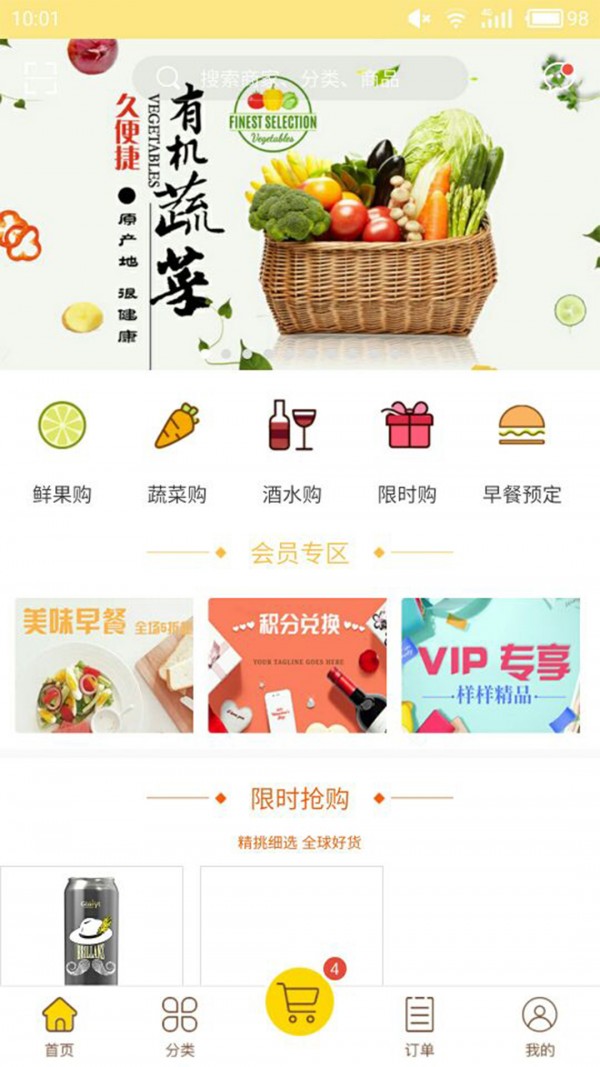
Task: Tap the search box at the top
Action: point(300,78)
